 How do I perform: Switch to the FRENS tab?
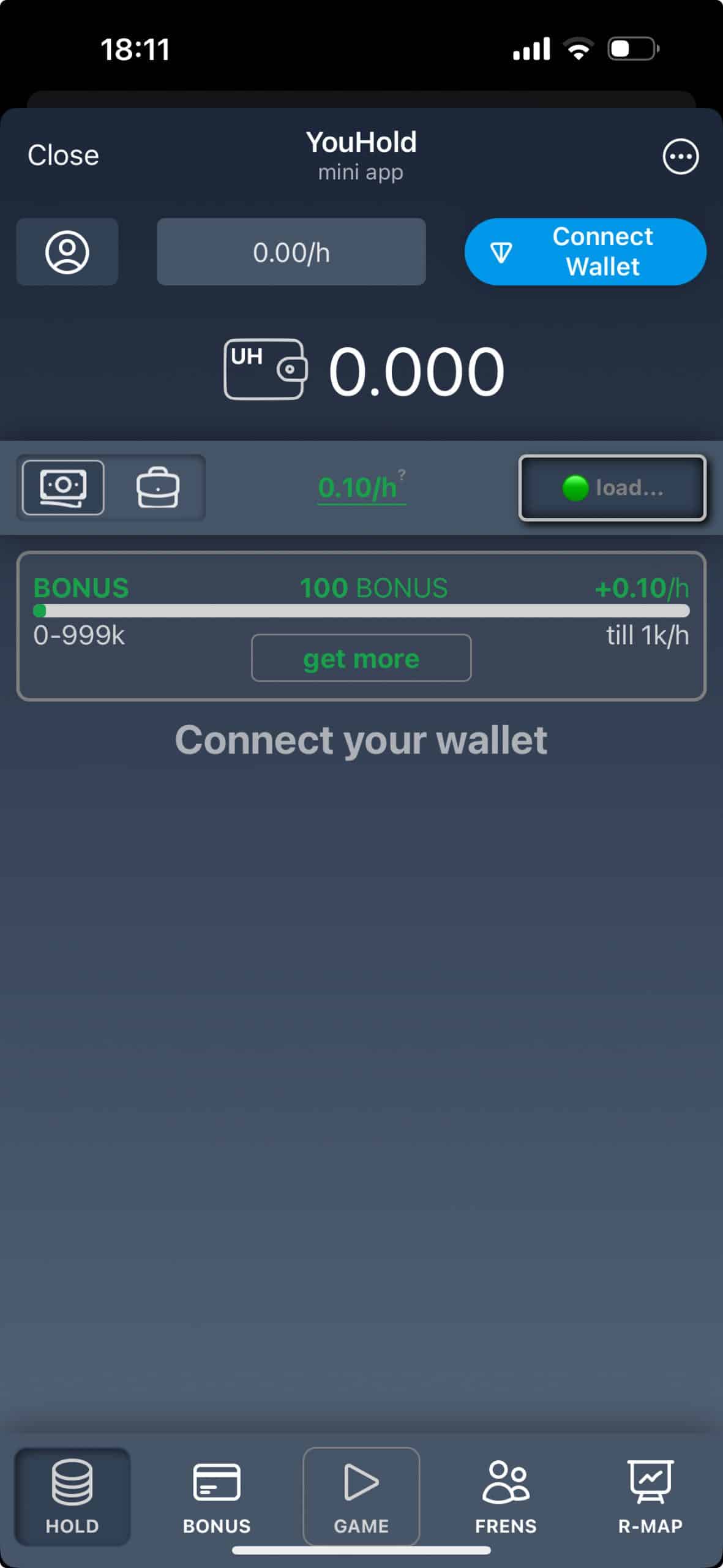(506, 1496)
